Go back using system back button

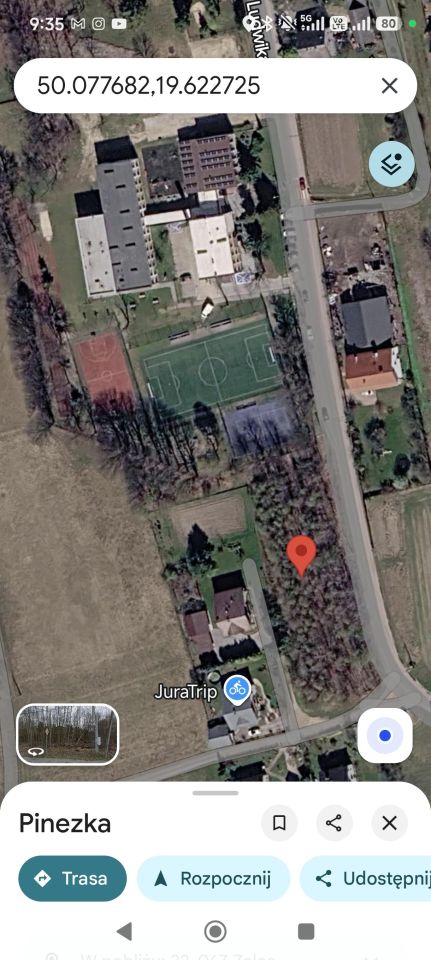point(124,931)
